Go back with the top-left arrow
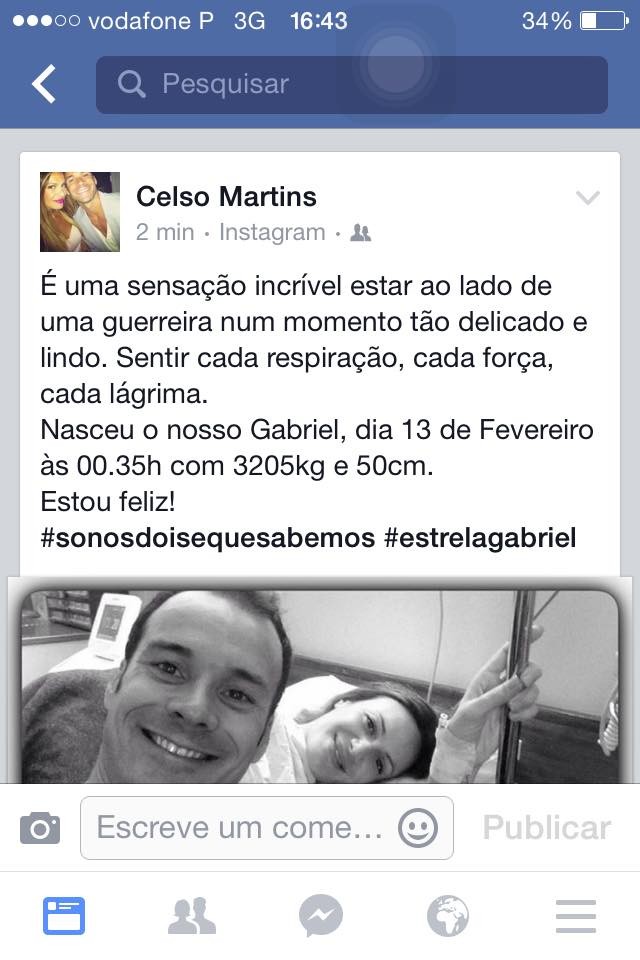The width and height of the screenshot is (640, 960). point(43,85)
